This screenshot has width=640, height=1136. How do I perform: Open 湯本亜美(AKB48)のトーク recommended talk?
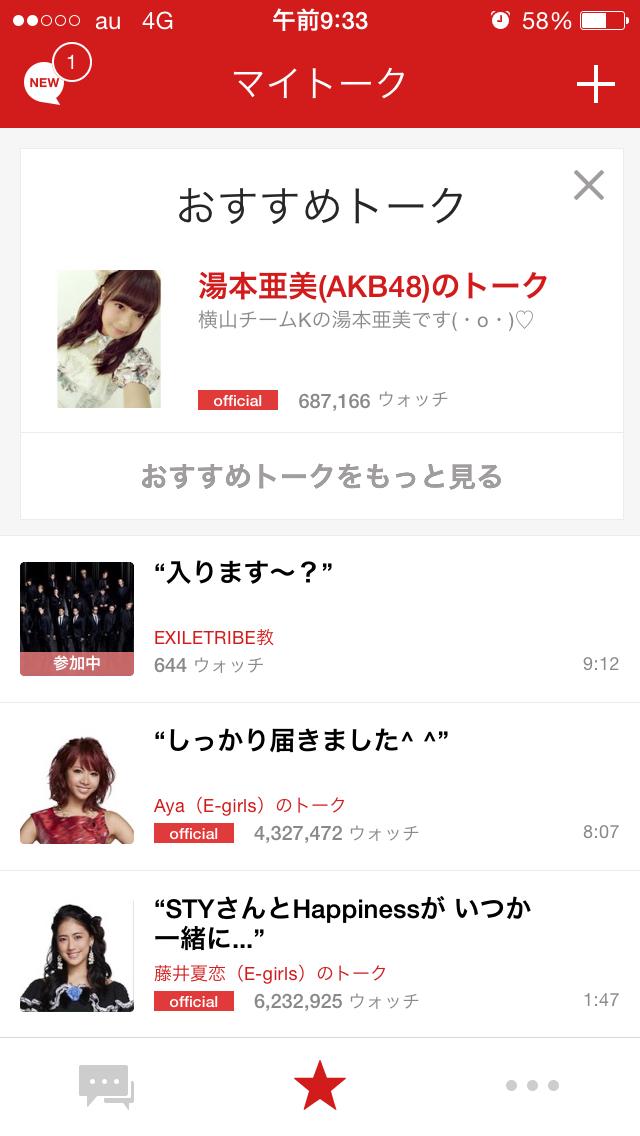click(x=372, y=286)
